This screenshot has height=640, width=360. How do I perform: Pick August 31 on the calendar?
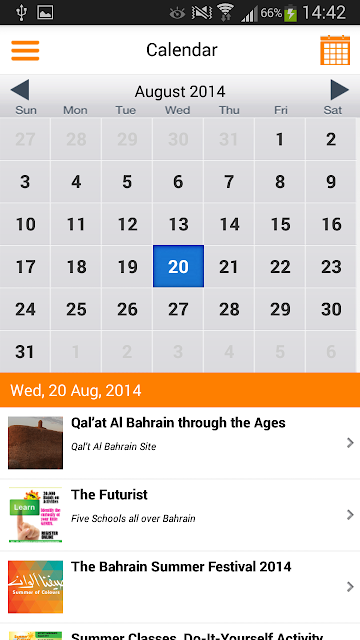25,351
